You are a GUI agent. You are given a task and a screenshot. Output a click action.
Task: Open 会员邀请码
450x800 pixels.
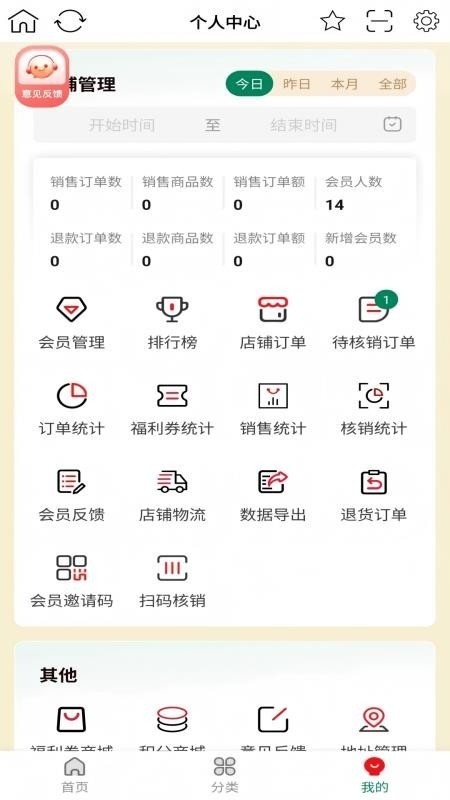pos(71,582)
